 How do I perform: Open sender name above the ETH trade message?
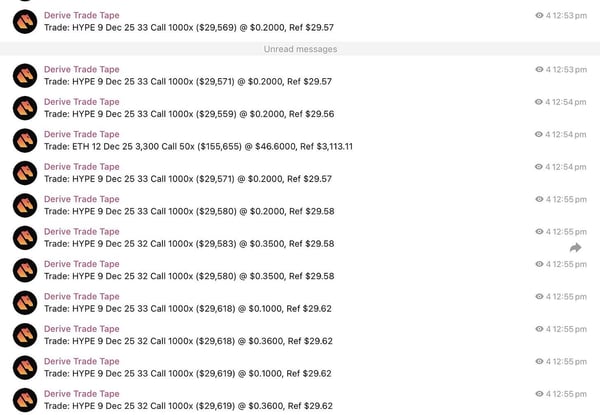[82, 134]
